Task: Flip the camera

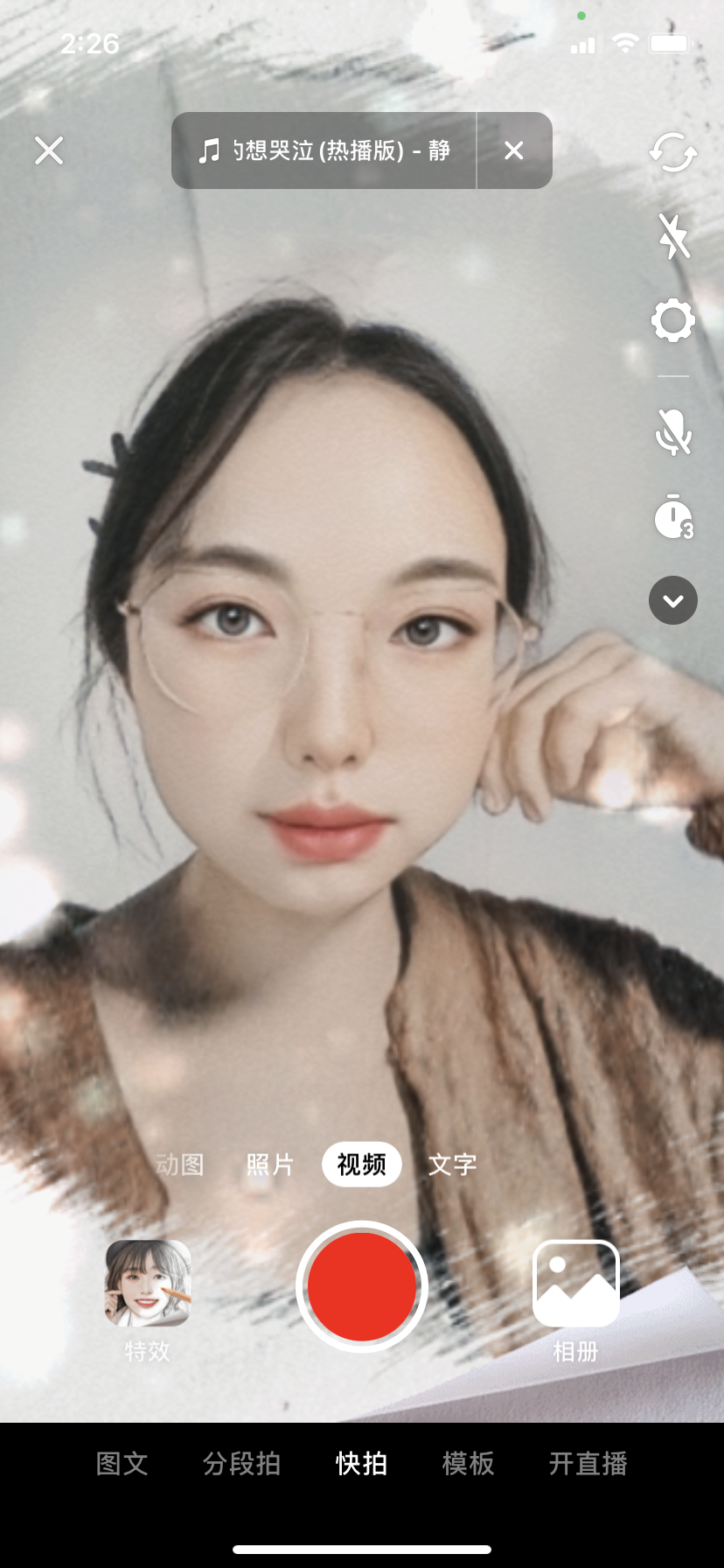Action: [x=672, y=152]
